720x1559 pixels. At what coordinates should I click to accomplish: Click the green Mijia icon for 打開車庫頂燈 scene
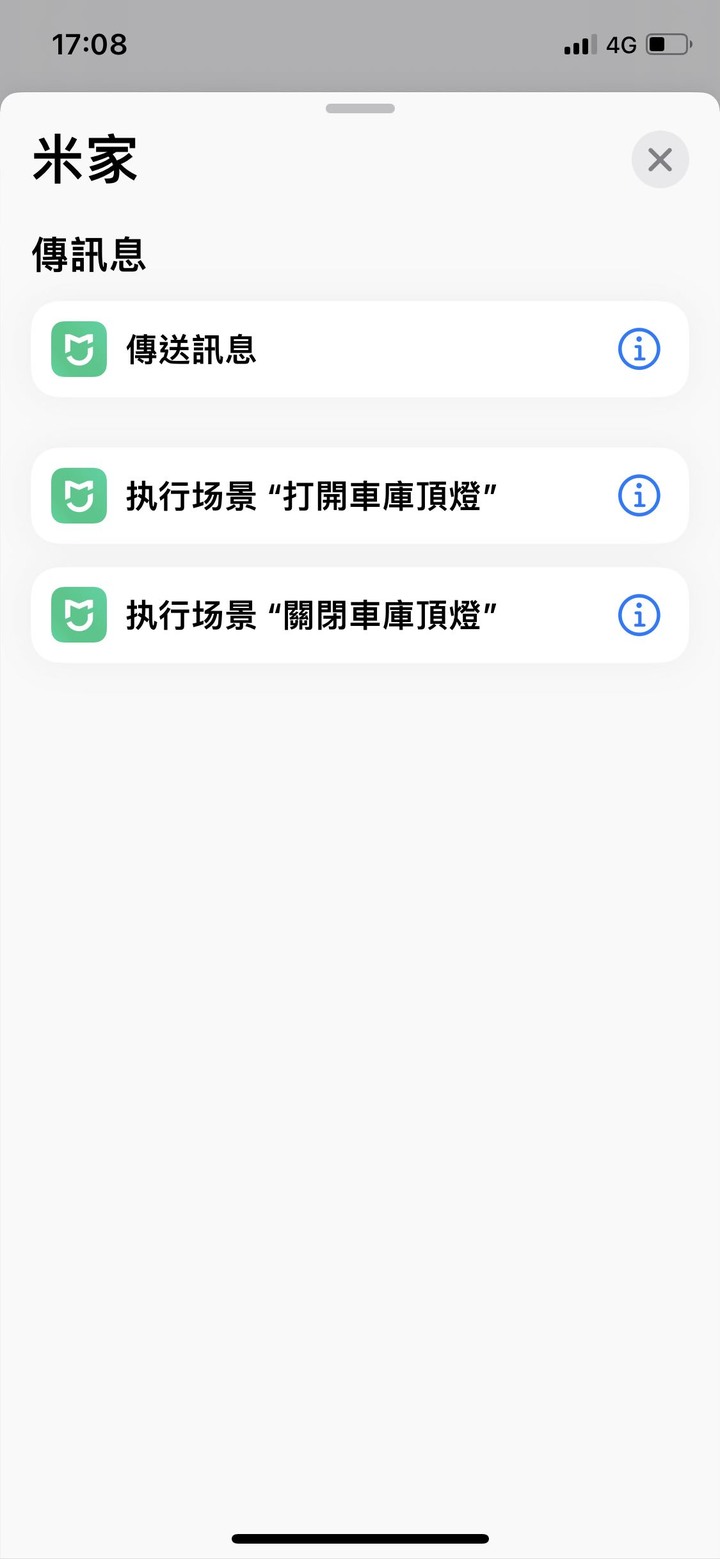point(78,495)
